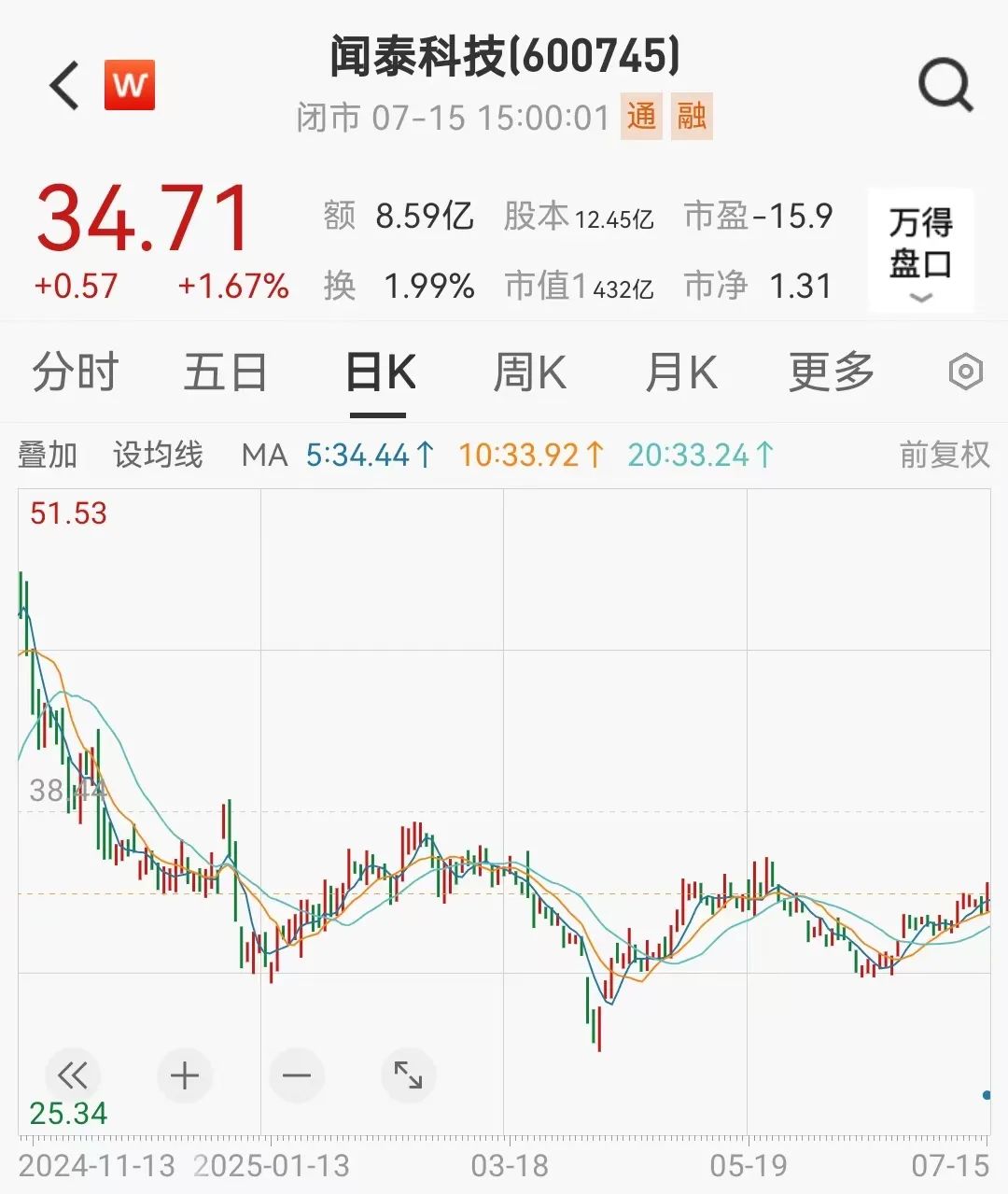
Task: Expand the 万得盘口 panel
Action: [920, 250]
